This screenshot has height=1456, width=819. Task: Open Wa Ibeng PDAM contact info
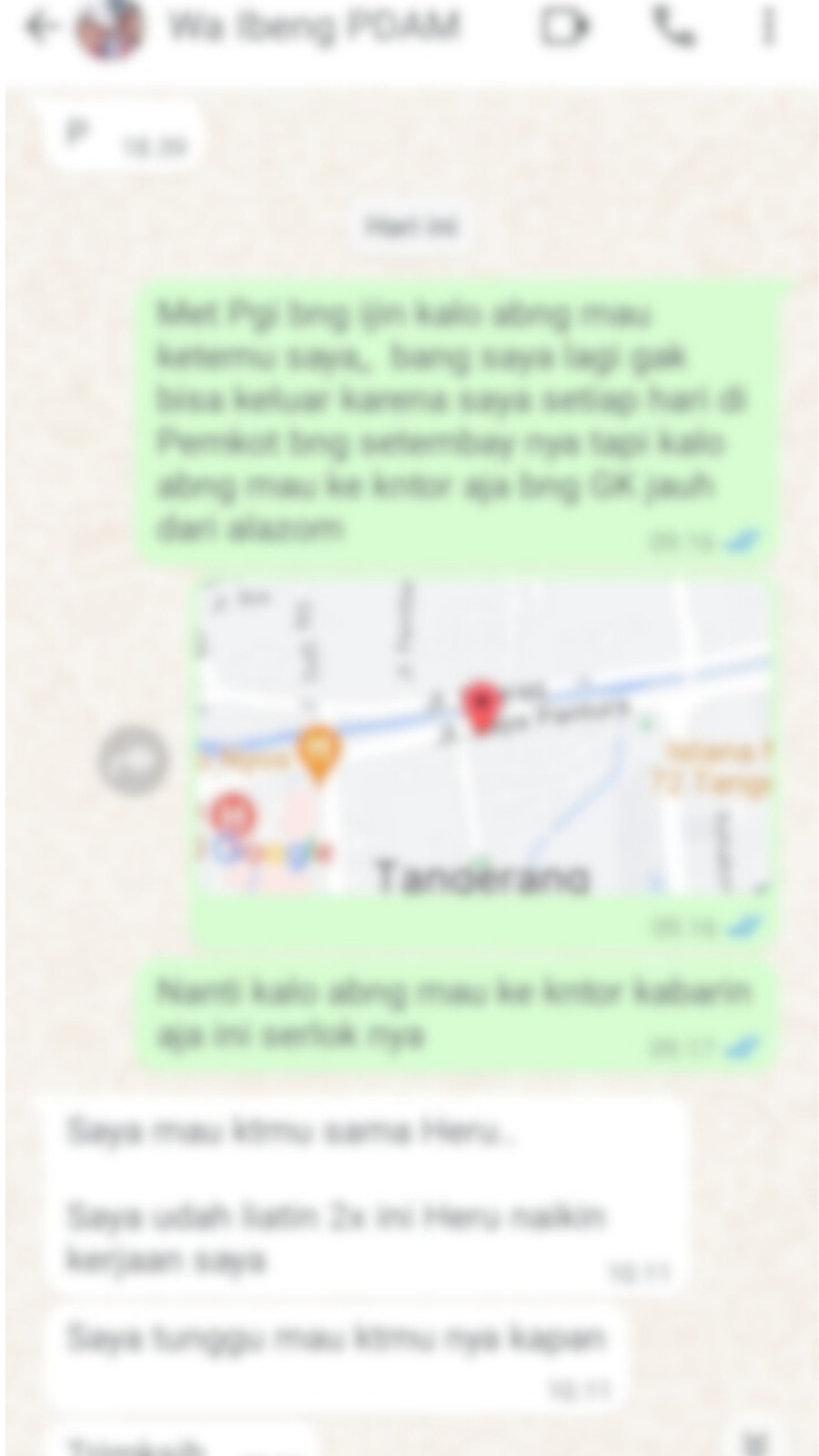pyautogui.click(x=314, y=26)
